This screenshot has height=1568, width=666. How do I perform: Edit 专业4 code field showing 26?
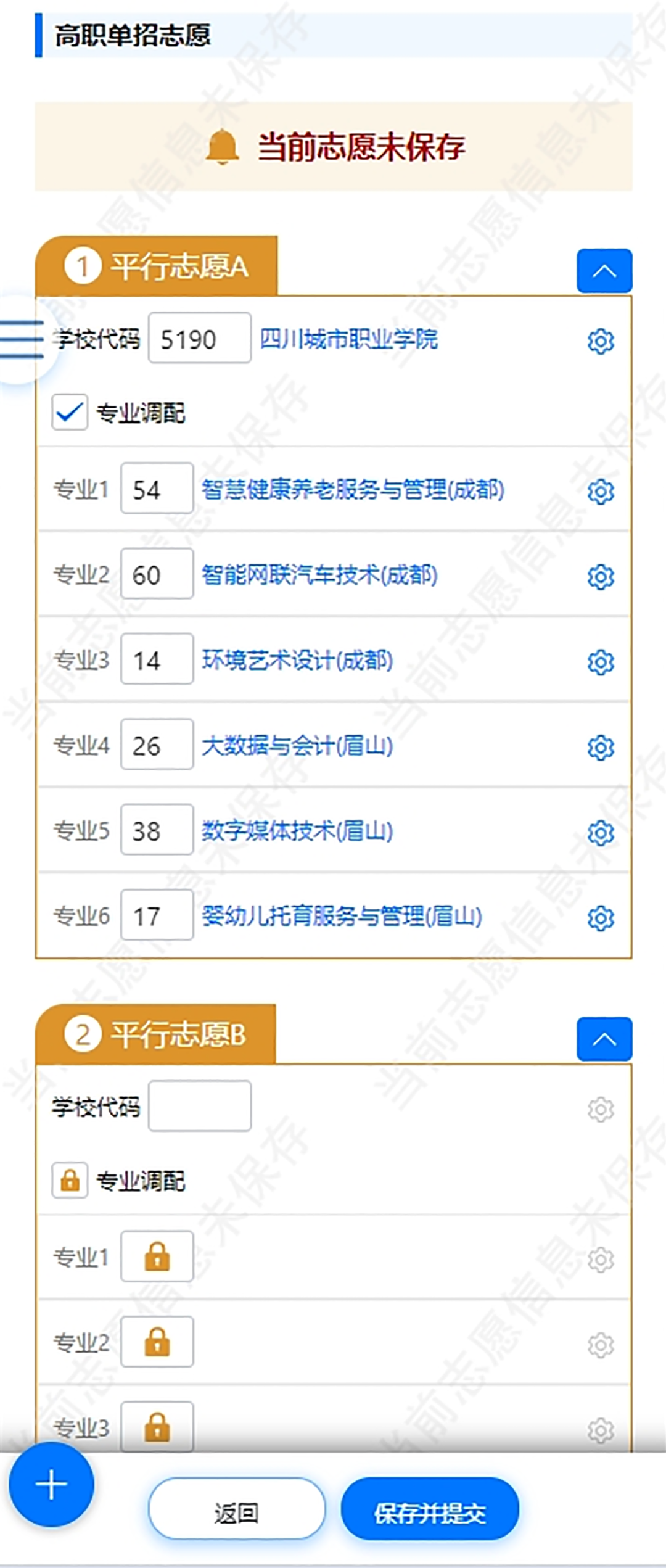(157, 745)
